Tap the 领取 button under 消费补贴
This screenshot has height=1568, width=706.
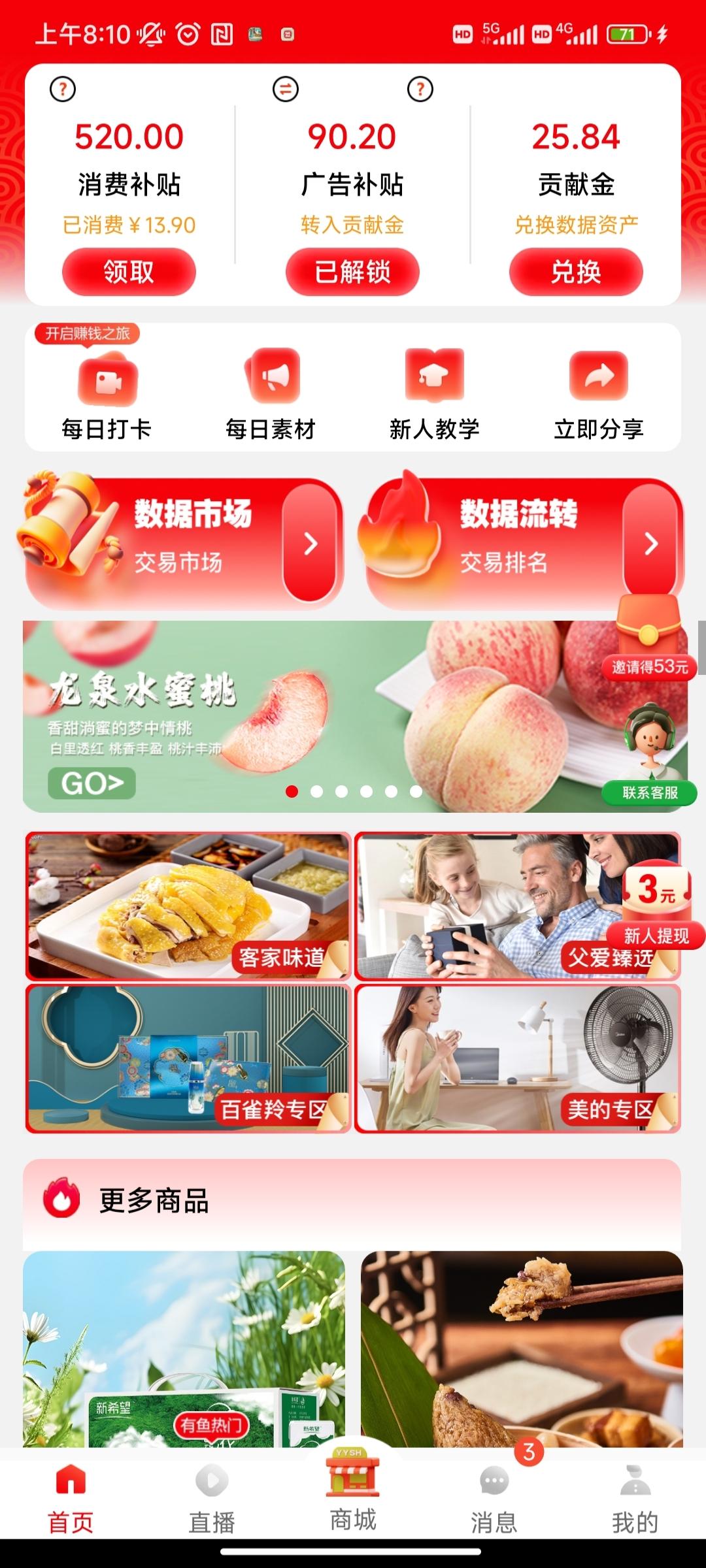pos(129,272)
